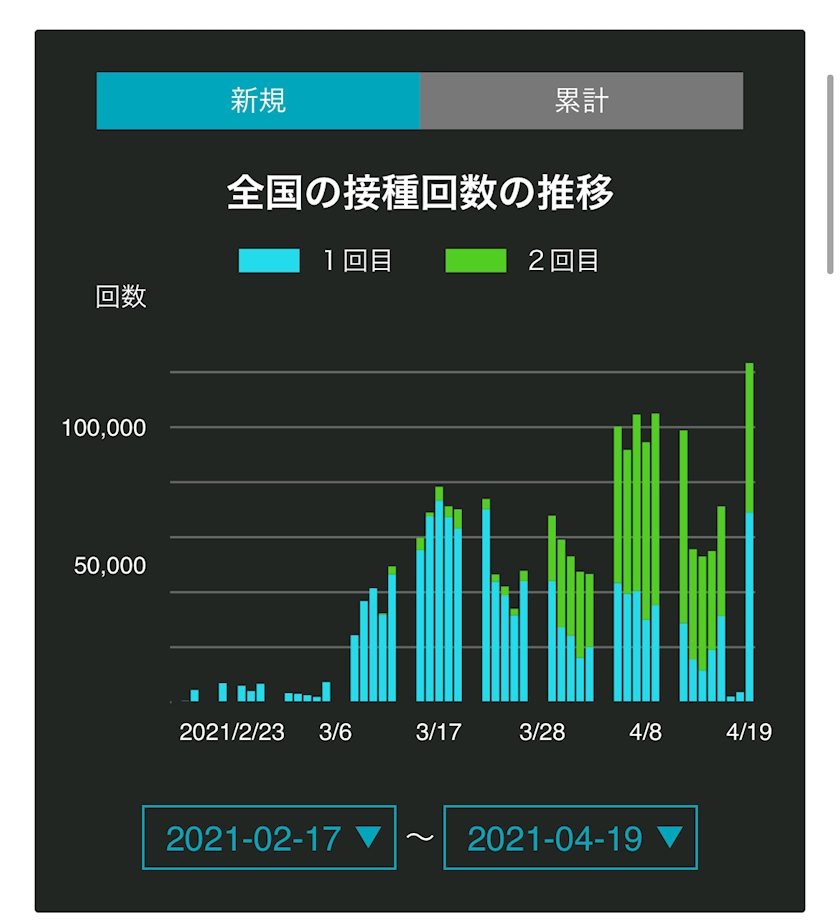Open the start date dropdown 2021-02-17
Image resolution: width=840 pixels, height=920 pixels.
(269, 837)
